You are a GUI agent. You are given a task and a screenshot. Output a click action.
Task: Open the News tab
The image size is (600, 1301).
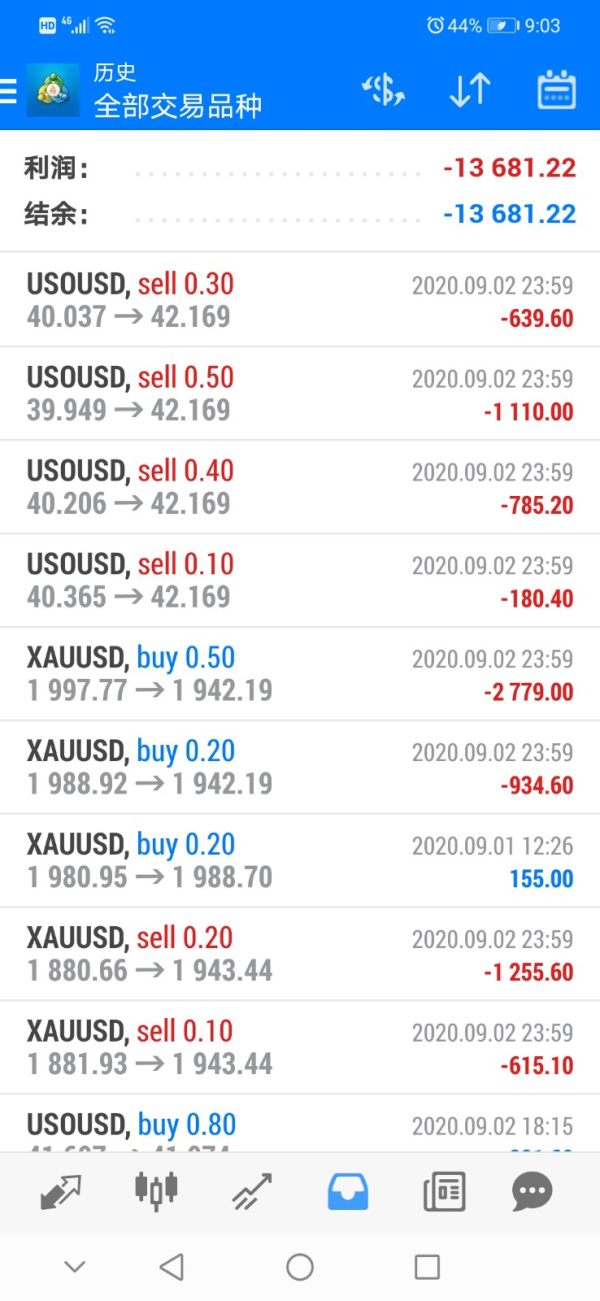pyautogui.click(x=444, y=1191)
